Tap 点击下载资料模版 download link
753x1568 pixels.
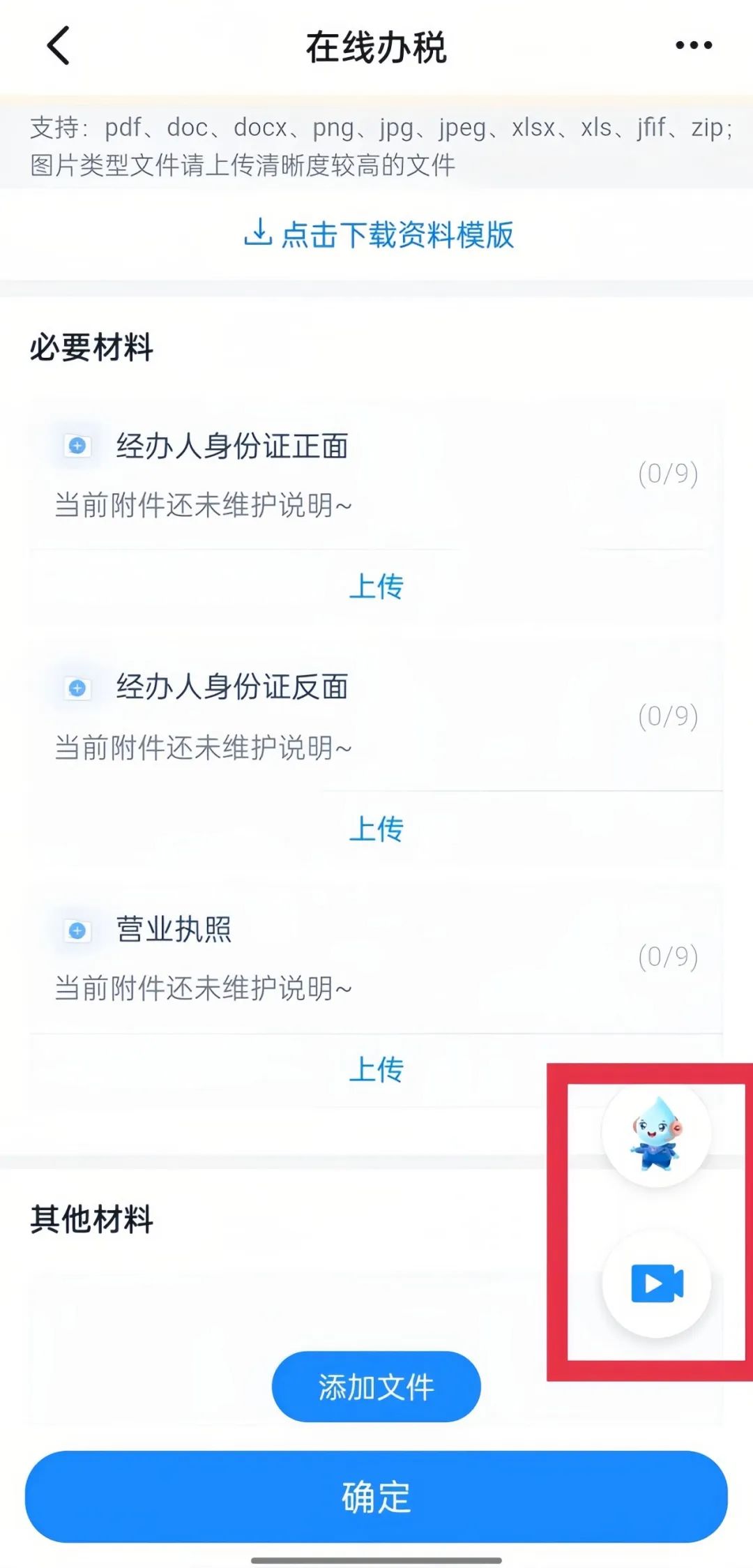(379, 234)
